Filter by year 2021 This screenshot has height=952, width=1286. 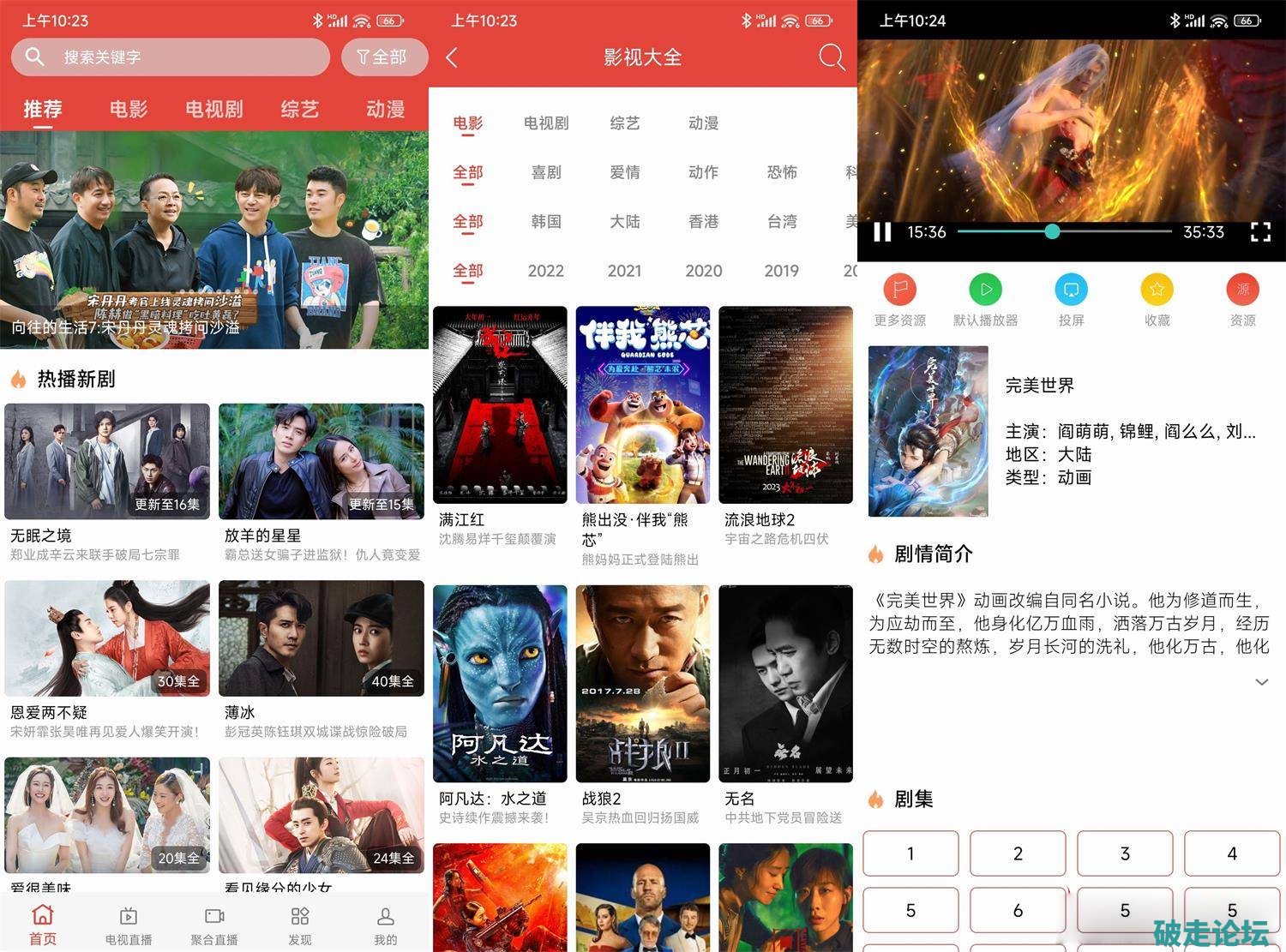624,271
